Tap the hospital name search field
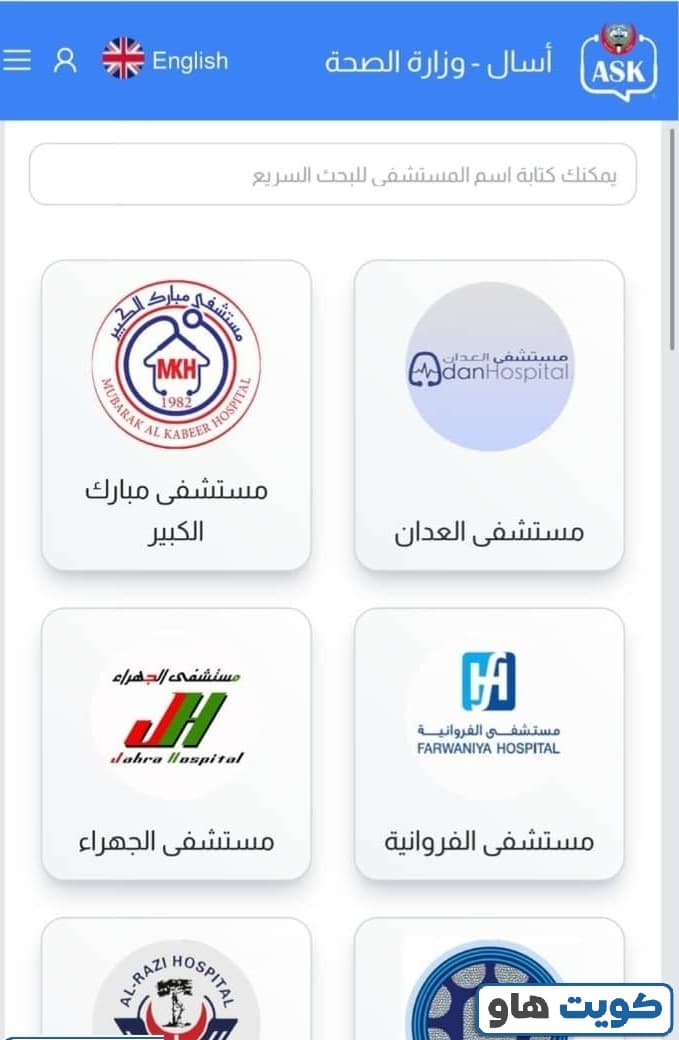The image size is (679, 1040). (x=333, y=175)
